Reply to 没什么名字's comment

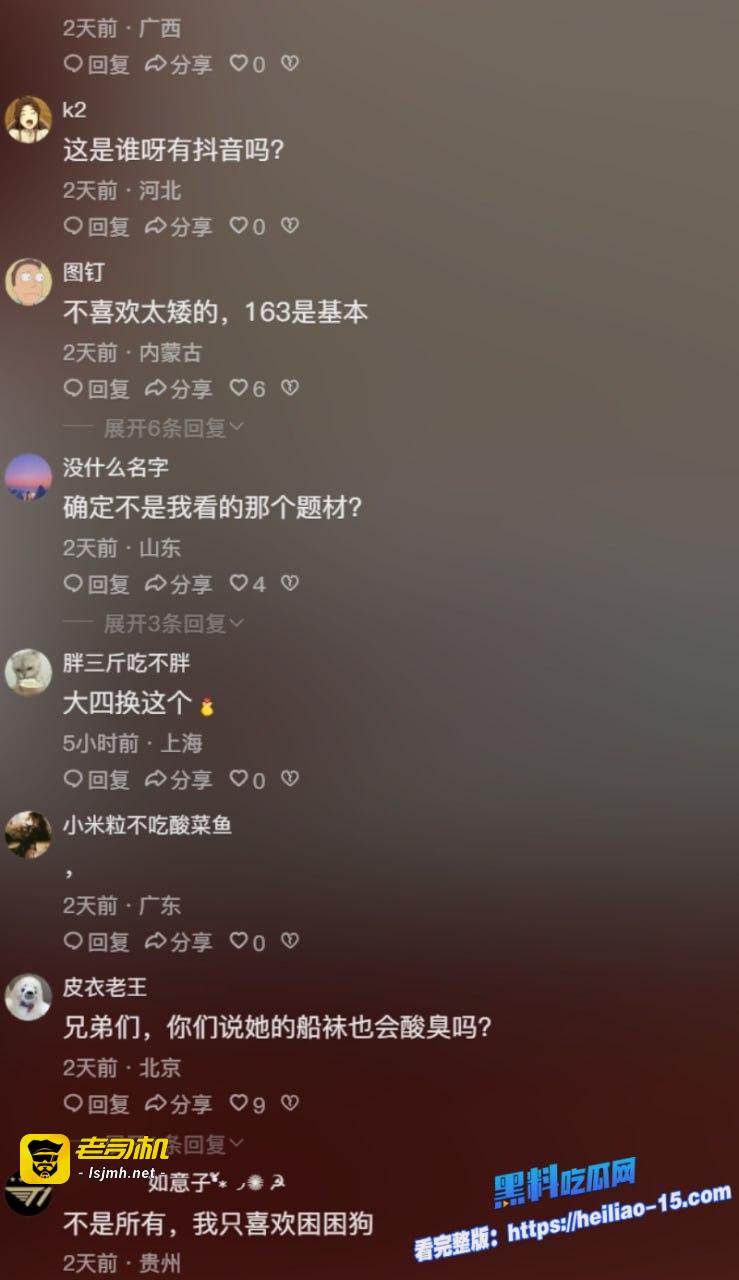click(x=97, y=583)
